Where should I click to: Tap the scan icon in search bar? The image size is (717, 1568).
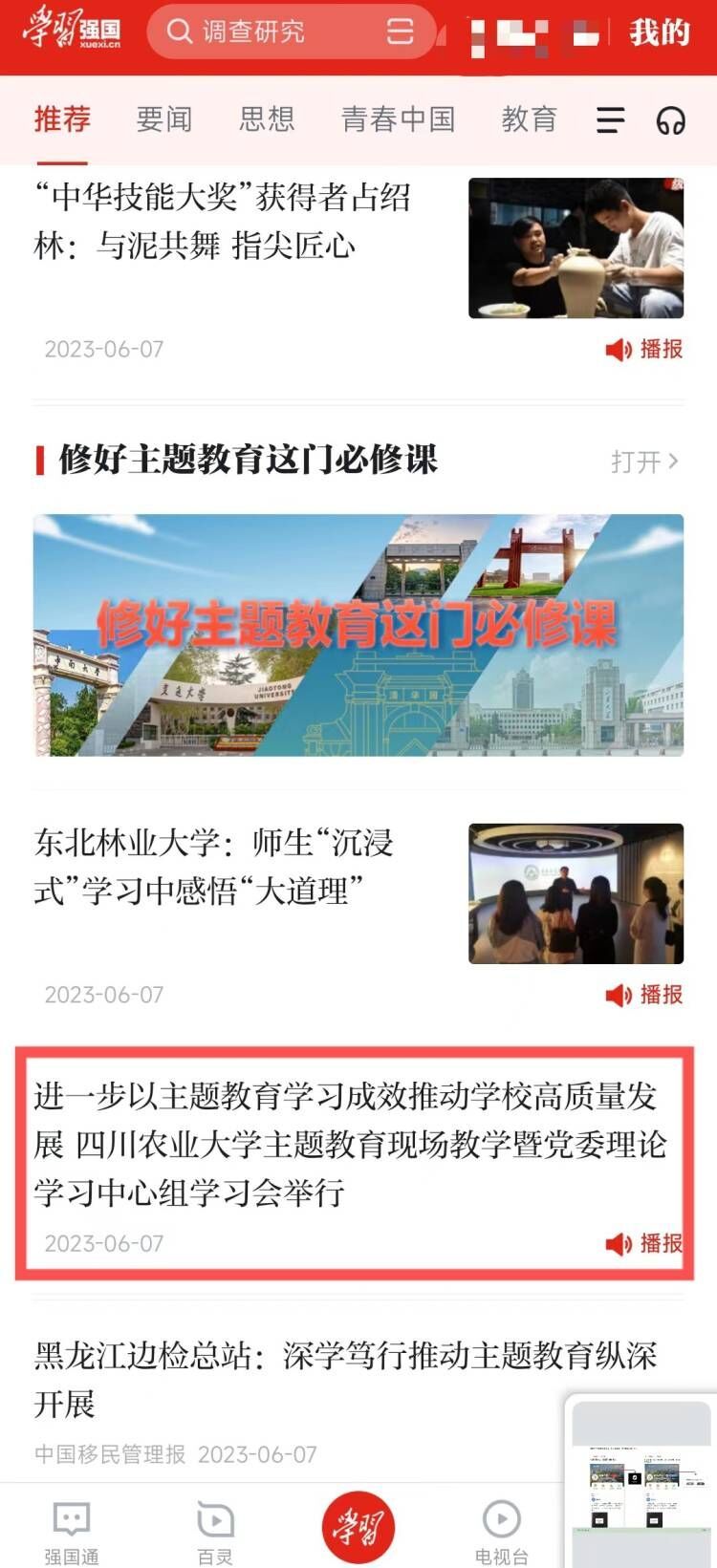click(400, 32)
